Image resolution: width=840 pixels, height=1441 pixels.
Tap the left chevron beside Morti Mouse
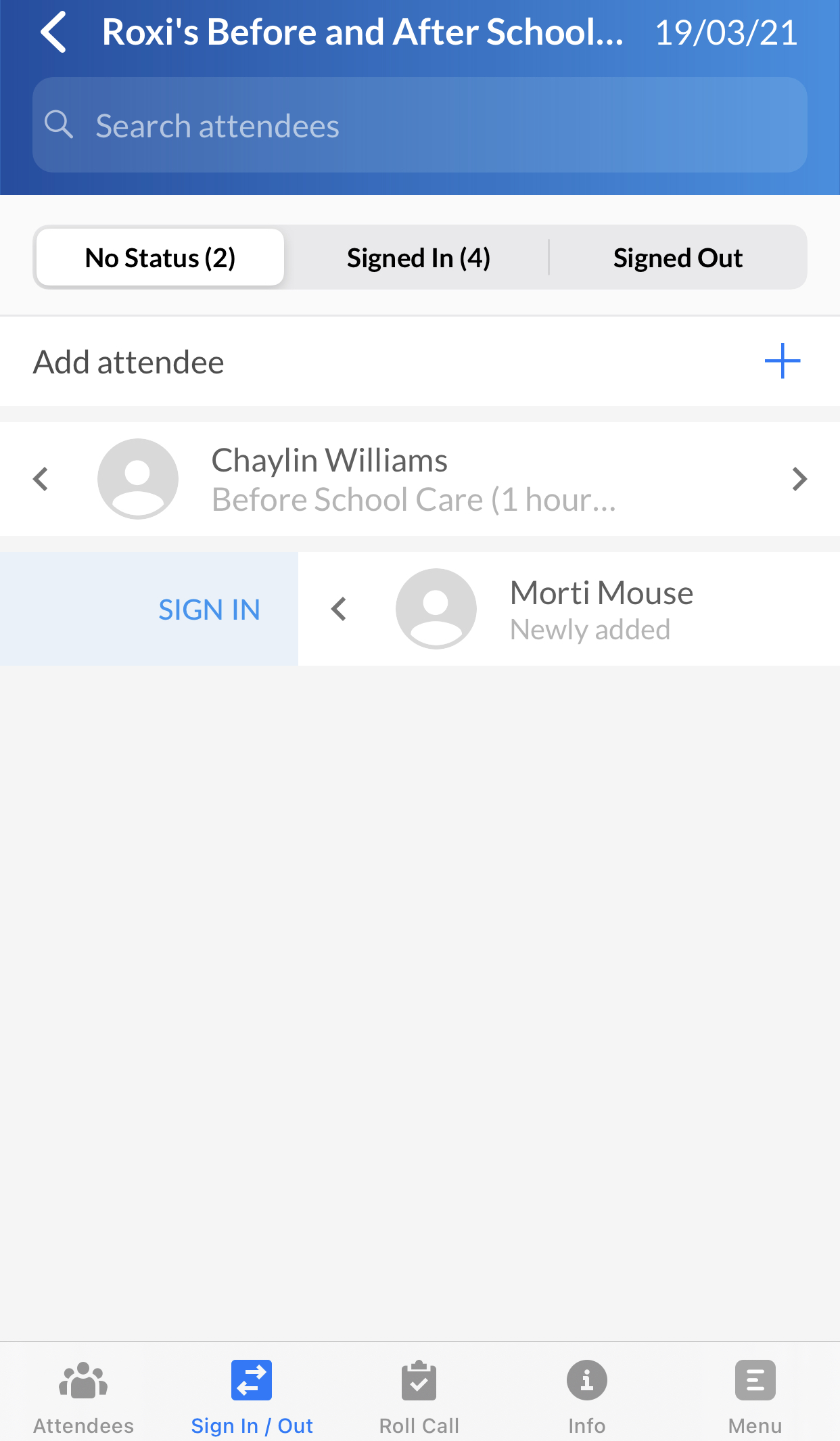click(339, 609)
